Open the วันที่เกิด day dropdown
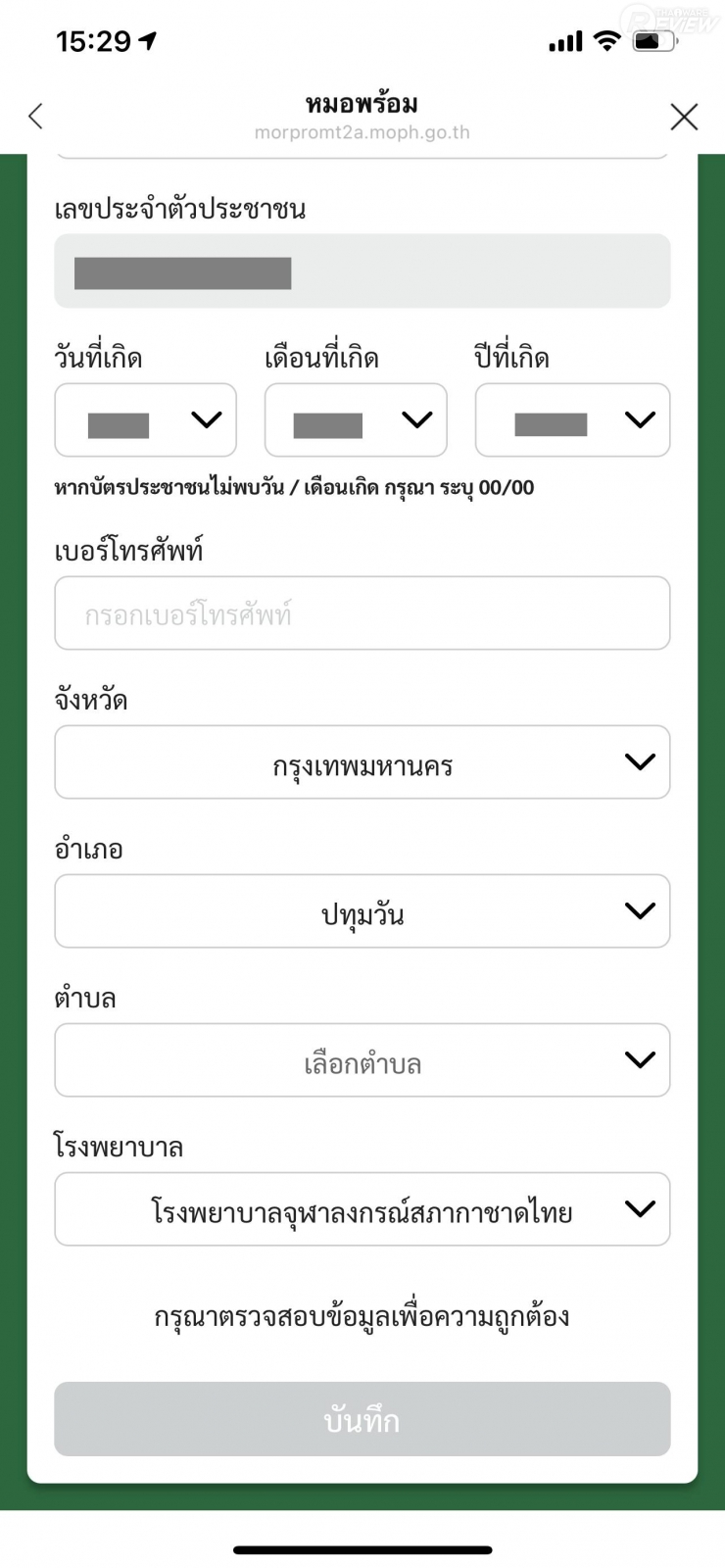This screenshot has height=1568, width=725. click(x=145, y=420)
